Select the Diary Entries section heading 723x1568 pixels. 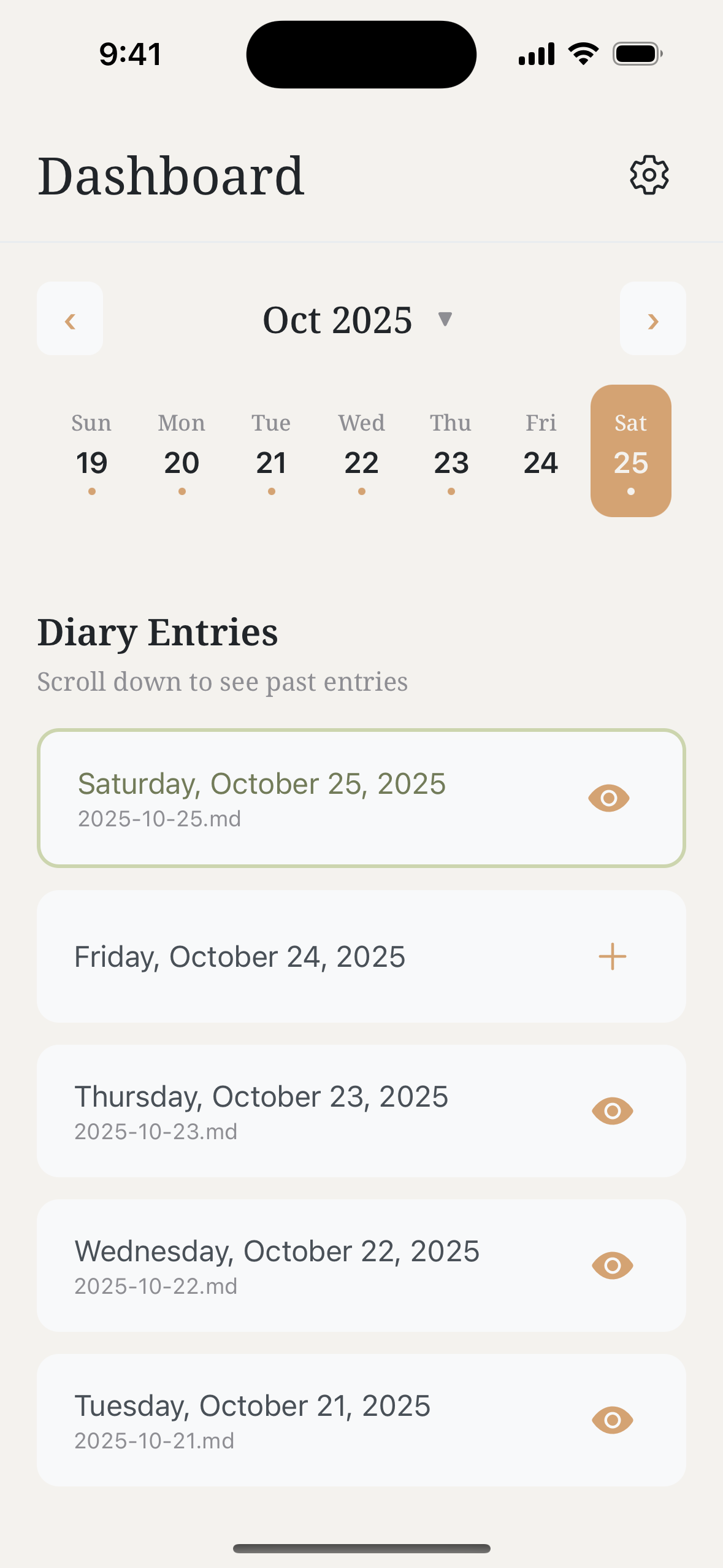click(x=158, y=632)
